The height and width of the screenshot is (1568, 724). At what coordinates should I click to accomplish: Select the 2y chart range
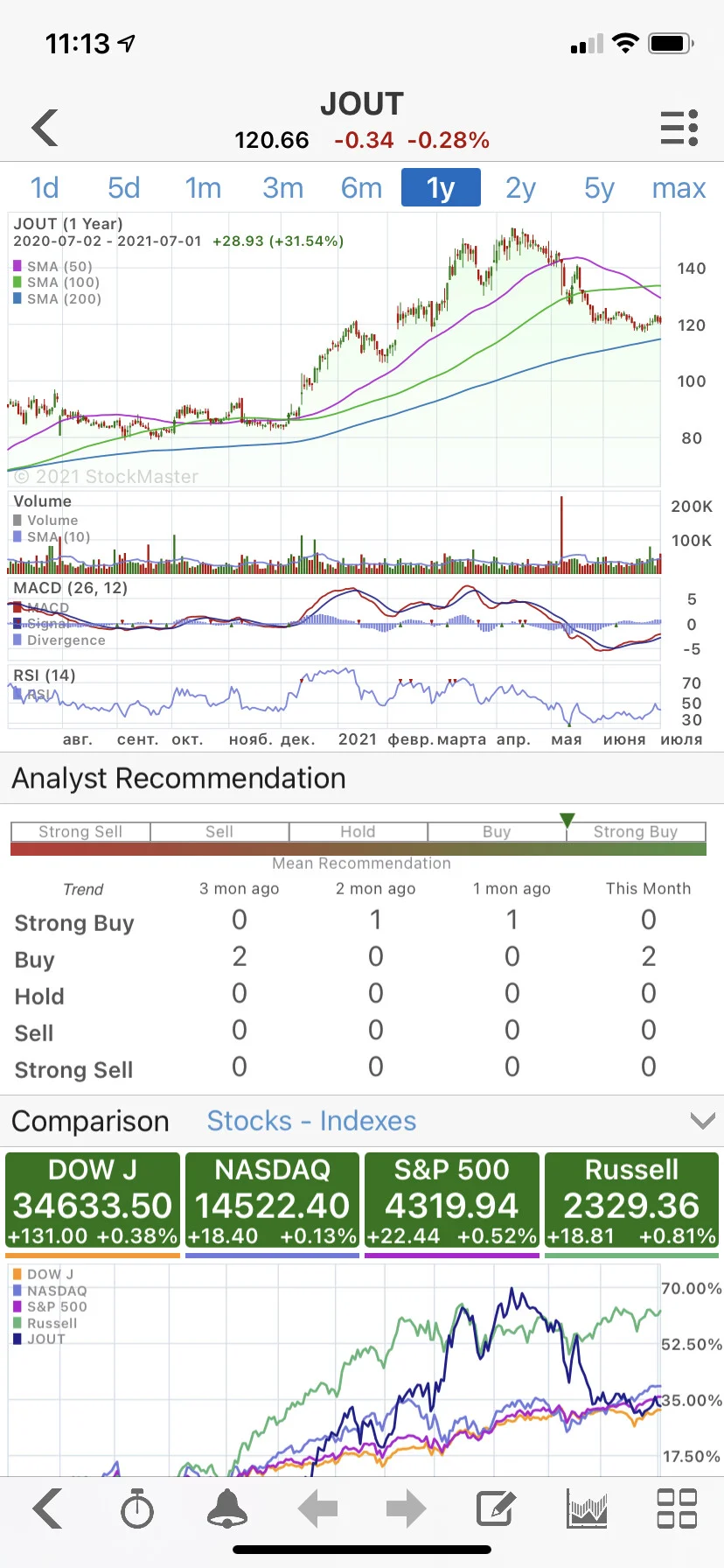tap(520, 187)
